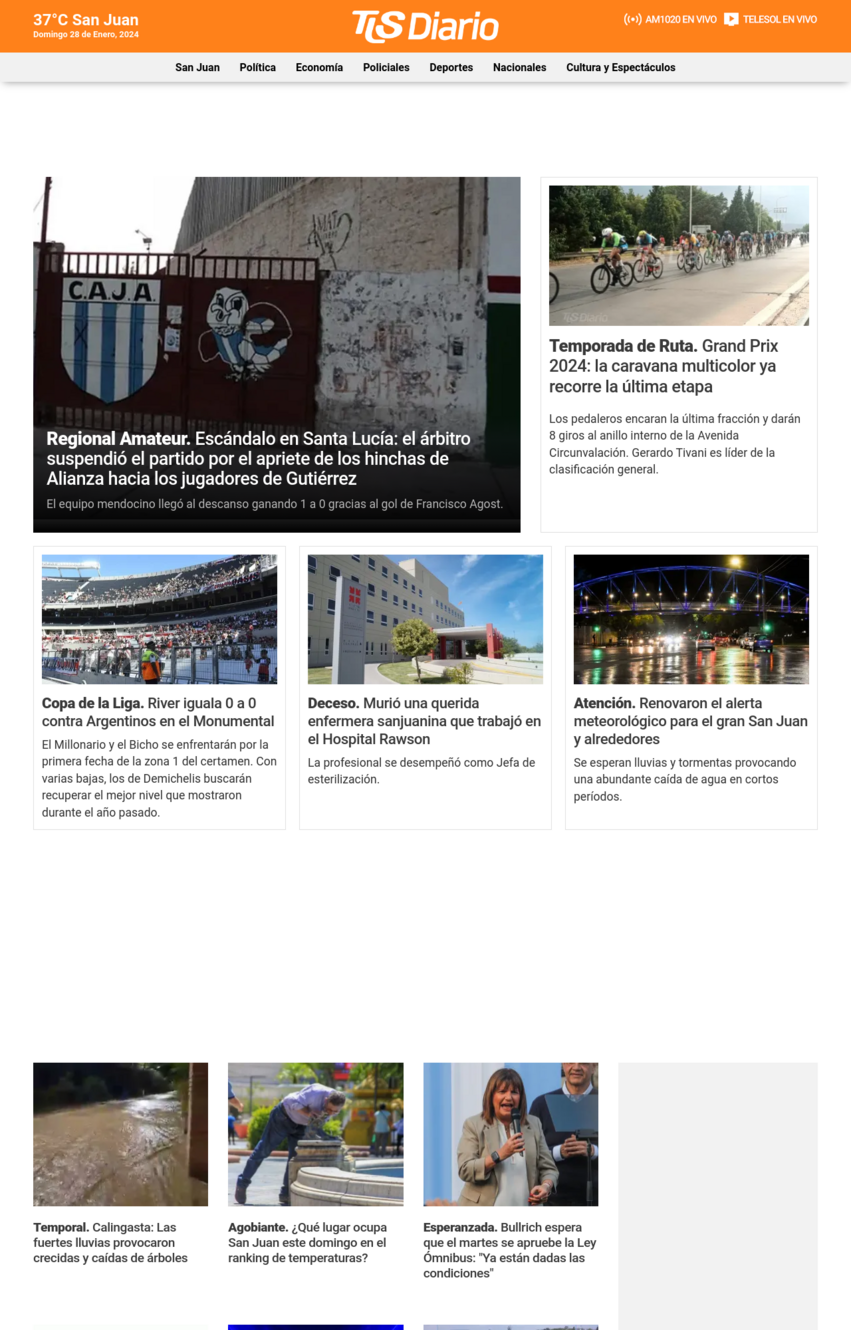Read the temperature ranking article

click(307, 1242)
